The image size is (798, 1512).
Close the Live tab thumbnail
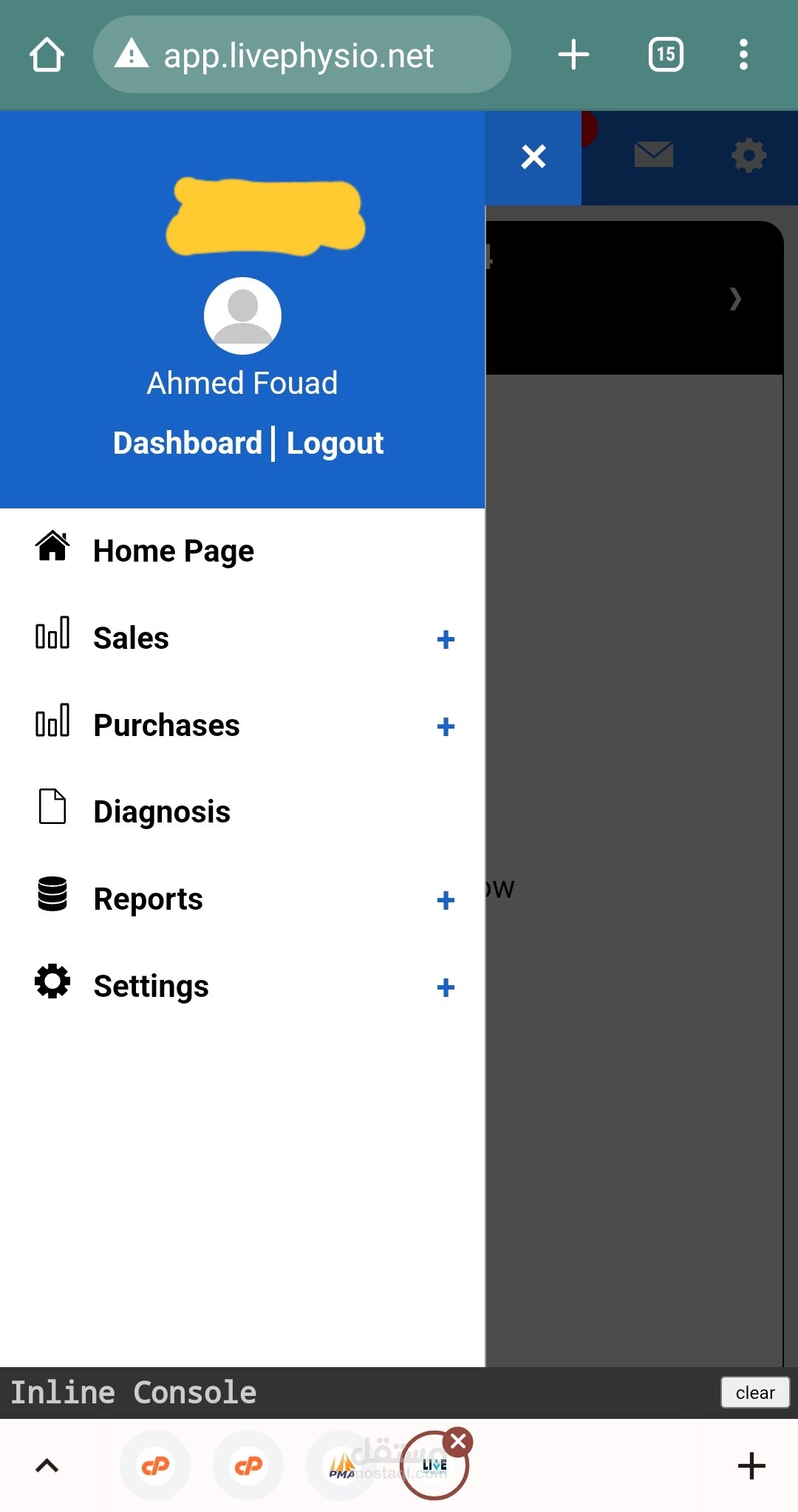point(458,1441)
